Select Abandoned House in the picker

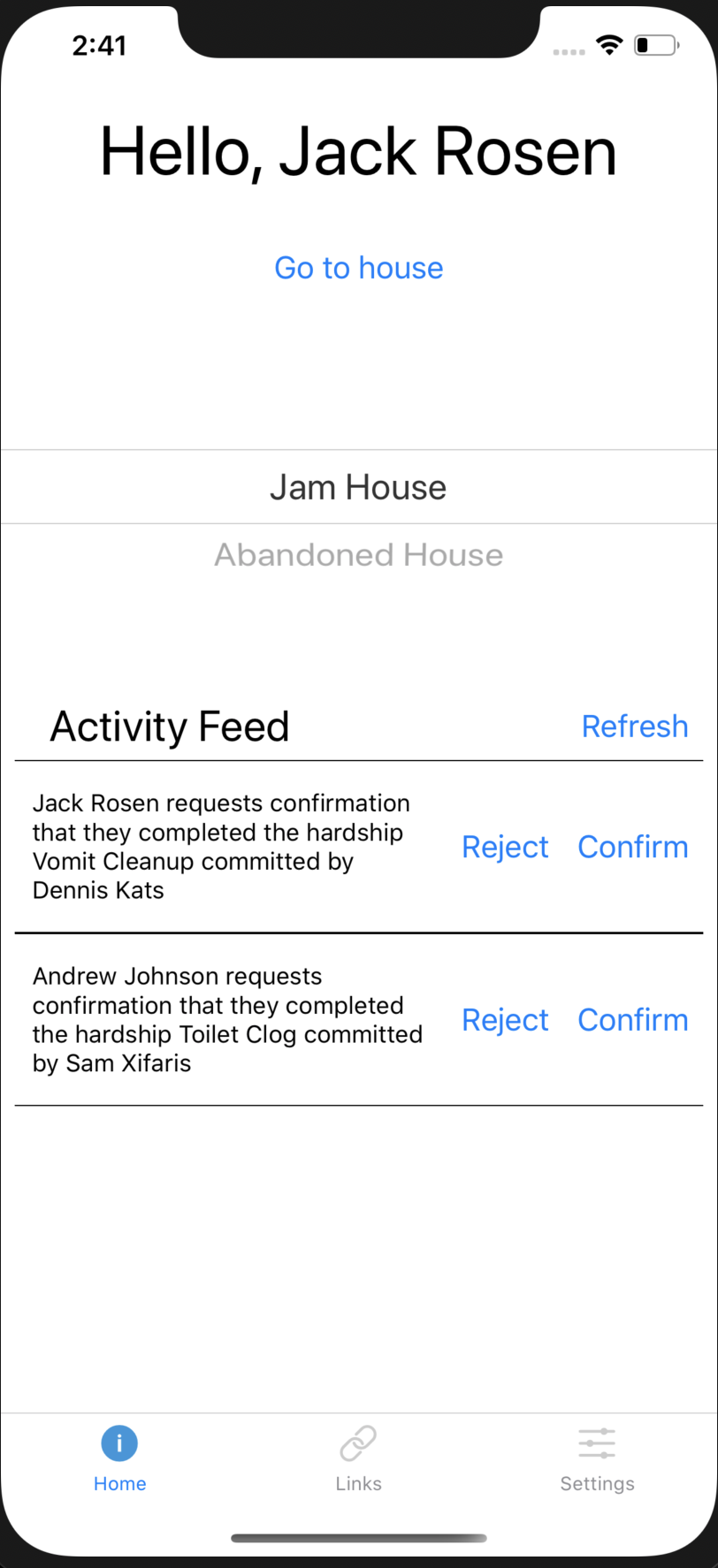click(x=358, y=555)
